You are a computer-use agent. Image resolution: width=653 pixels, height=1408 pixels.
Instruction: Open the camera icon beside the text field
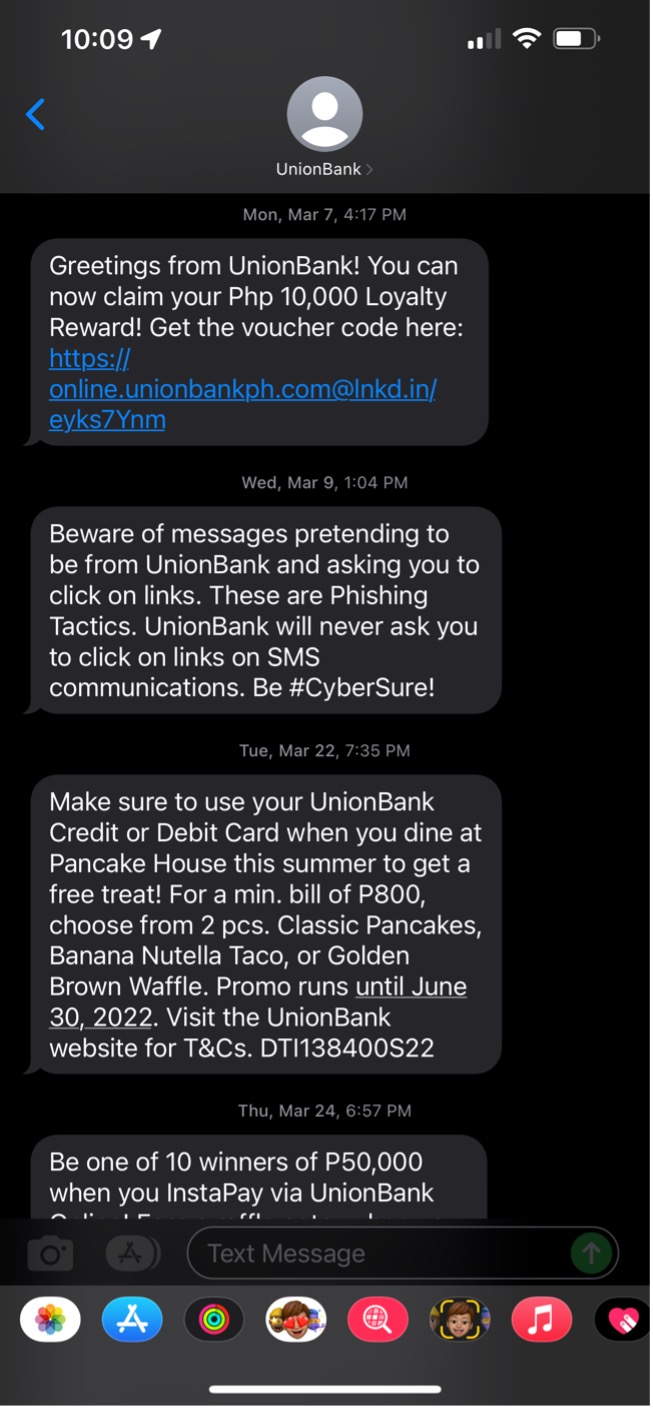tap(50, 1253)
